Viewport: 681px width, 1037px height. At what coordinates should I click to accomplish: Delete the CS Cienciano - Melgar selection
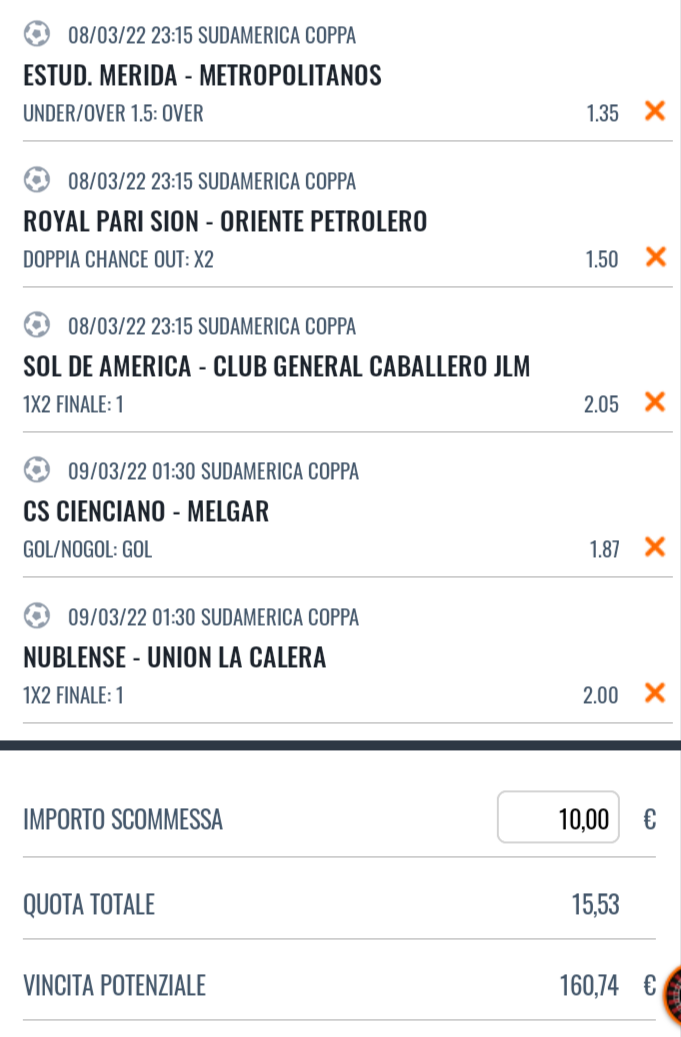655,547
